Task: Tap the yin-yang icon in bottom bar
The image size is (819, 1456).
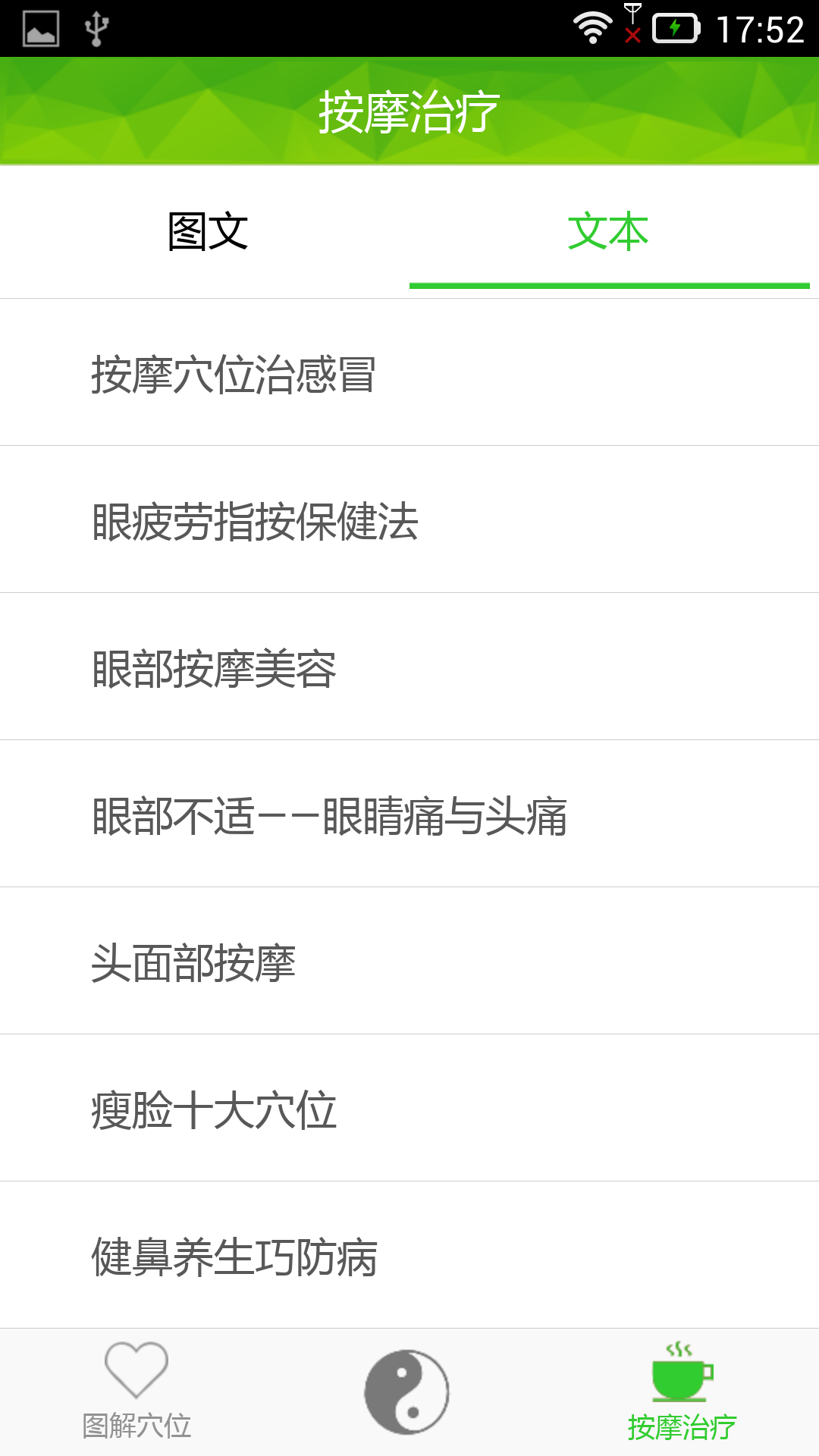Action: pos(407,1392)
